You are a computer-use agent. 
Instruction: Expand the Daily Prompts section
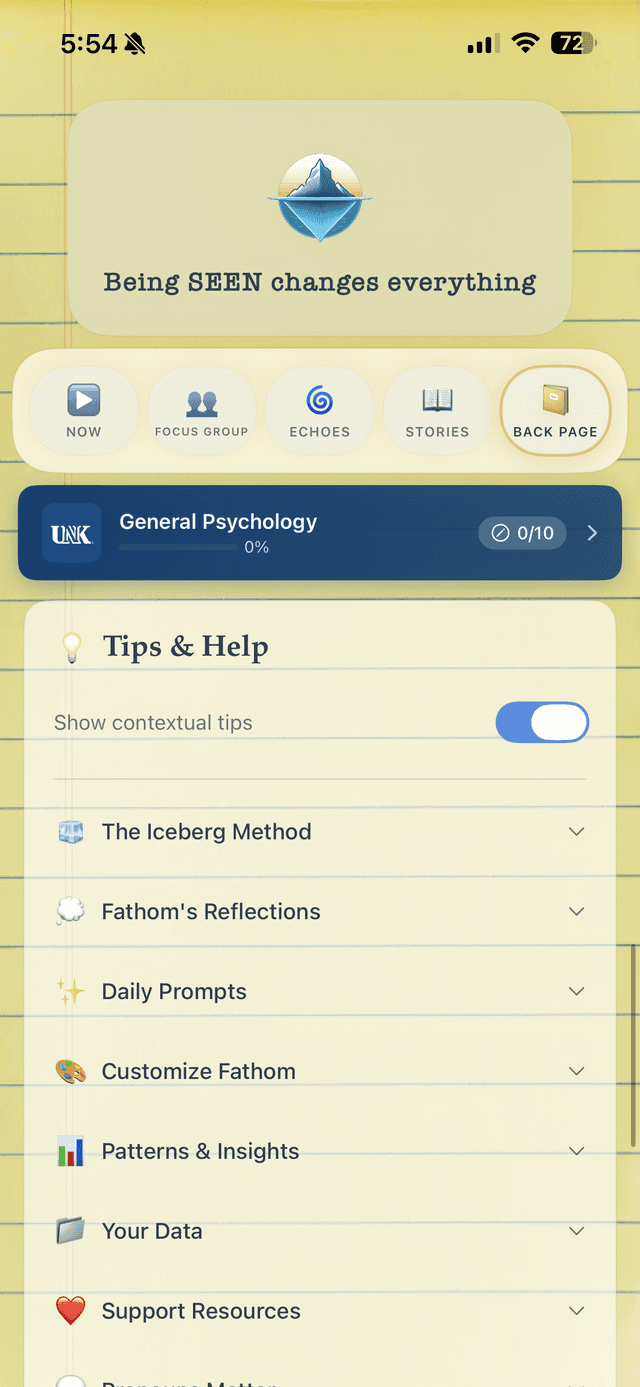[x=320, y=992]
